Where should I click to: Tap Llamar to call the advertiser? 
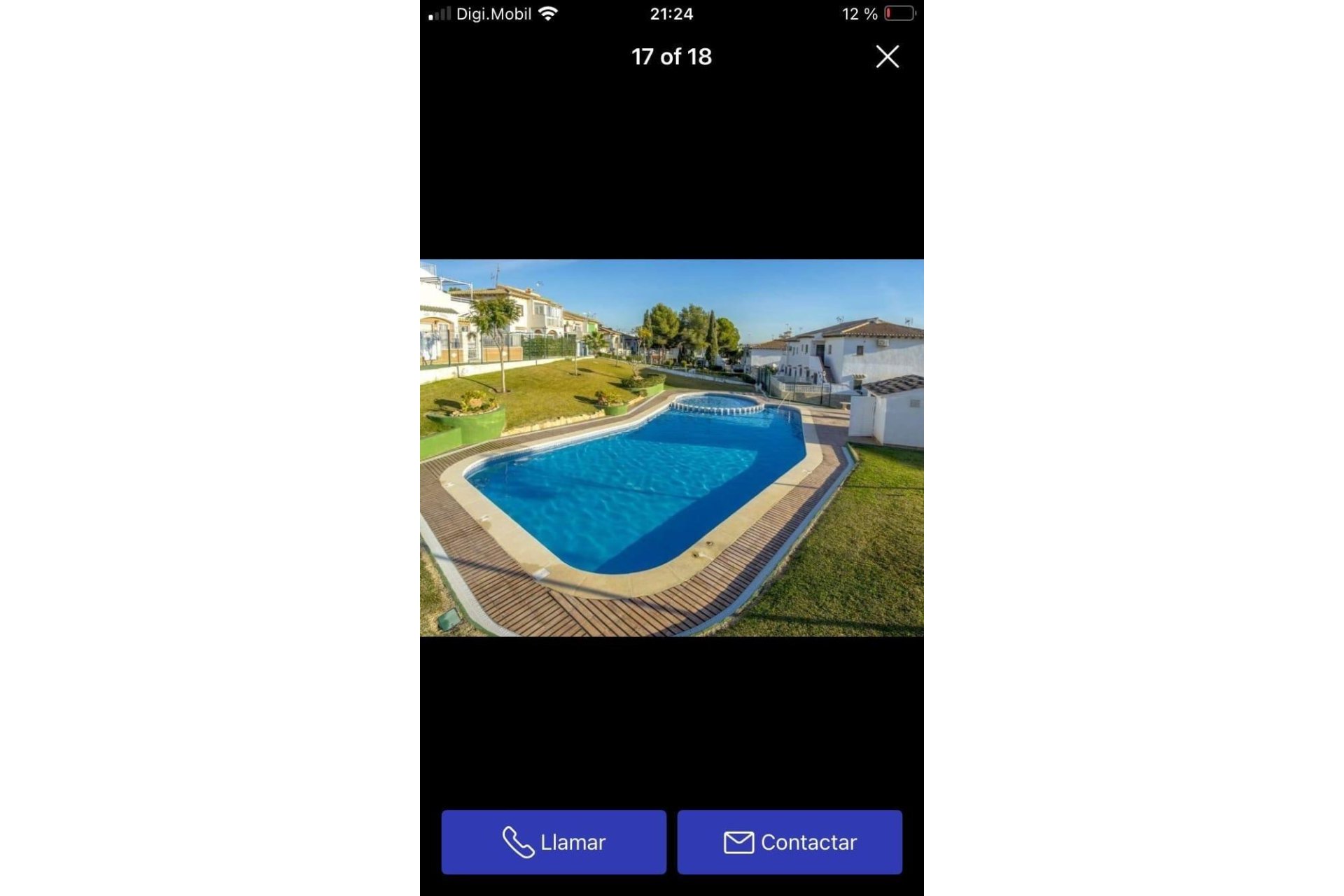tap(553, 842)
